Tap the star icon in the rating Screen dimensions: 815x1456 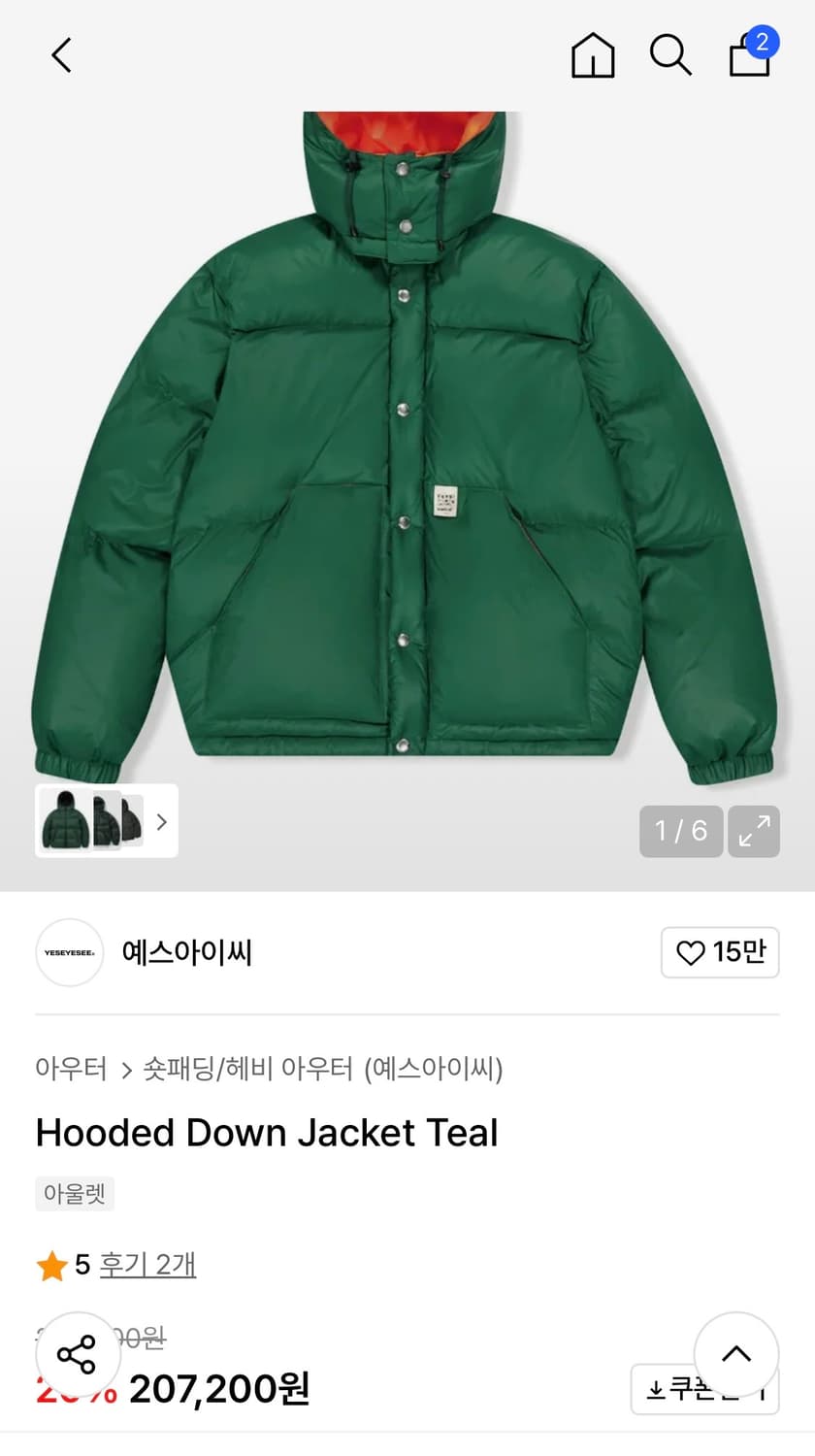[x=49, y=1265]
